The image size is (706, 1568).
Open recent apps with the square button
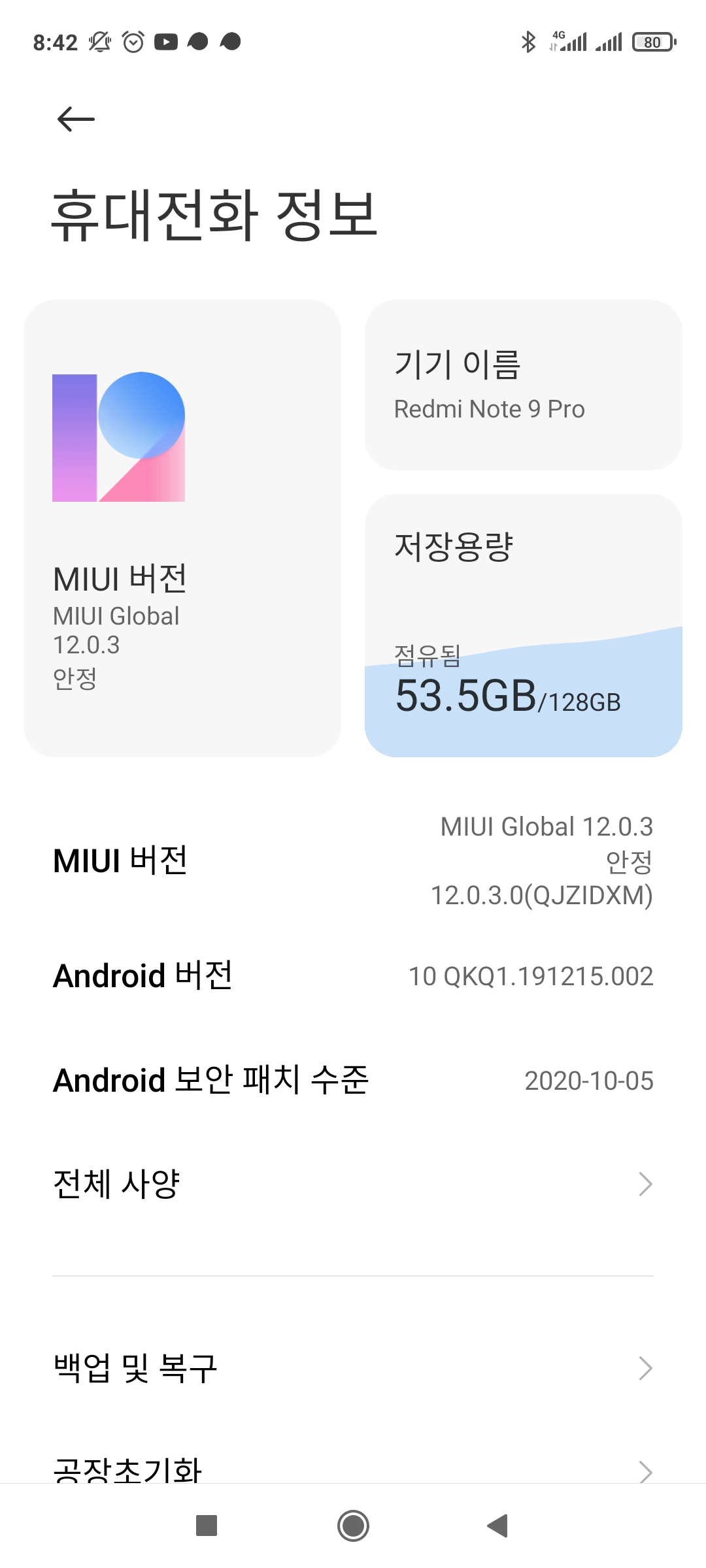coord(207,1526)
